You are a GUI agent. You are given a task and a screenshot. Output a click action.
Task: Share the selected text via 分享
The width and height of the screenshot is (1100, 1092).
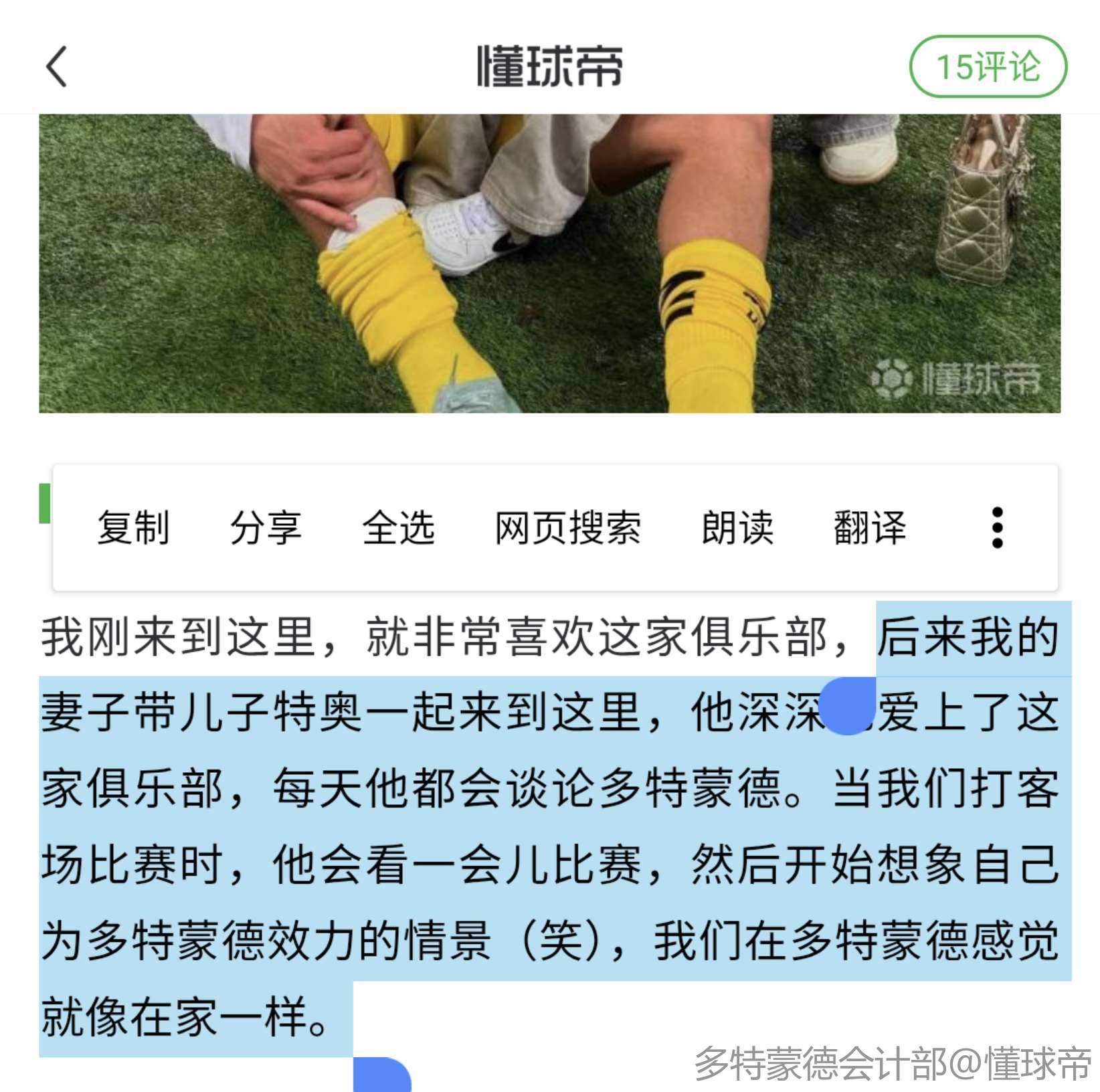[266, 527]
